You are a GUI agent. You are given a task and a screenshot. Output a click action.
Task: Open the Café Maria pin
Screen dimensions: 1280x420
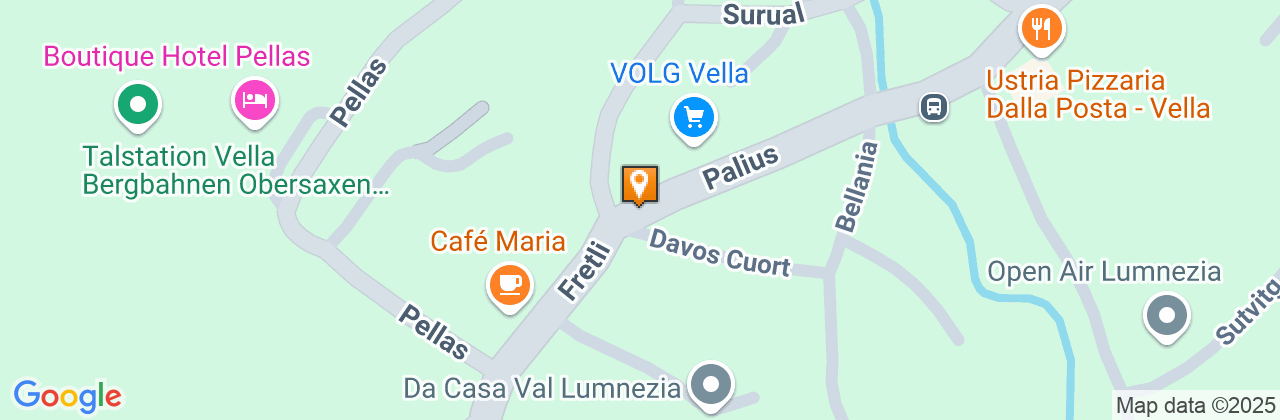pyautogui.click(x=510, y=285)
